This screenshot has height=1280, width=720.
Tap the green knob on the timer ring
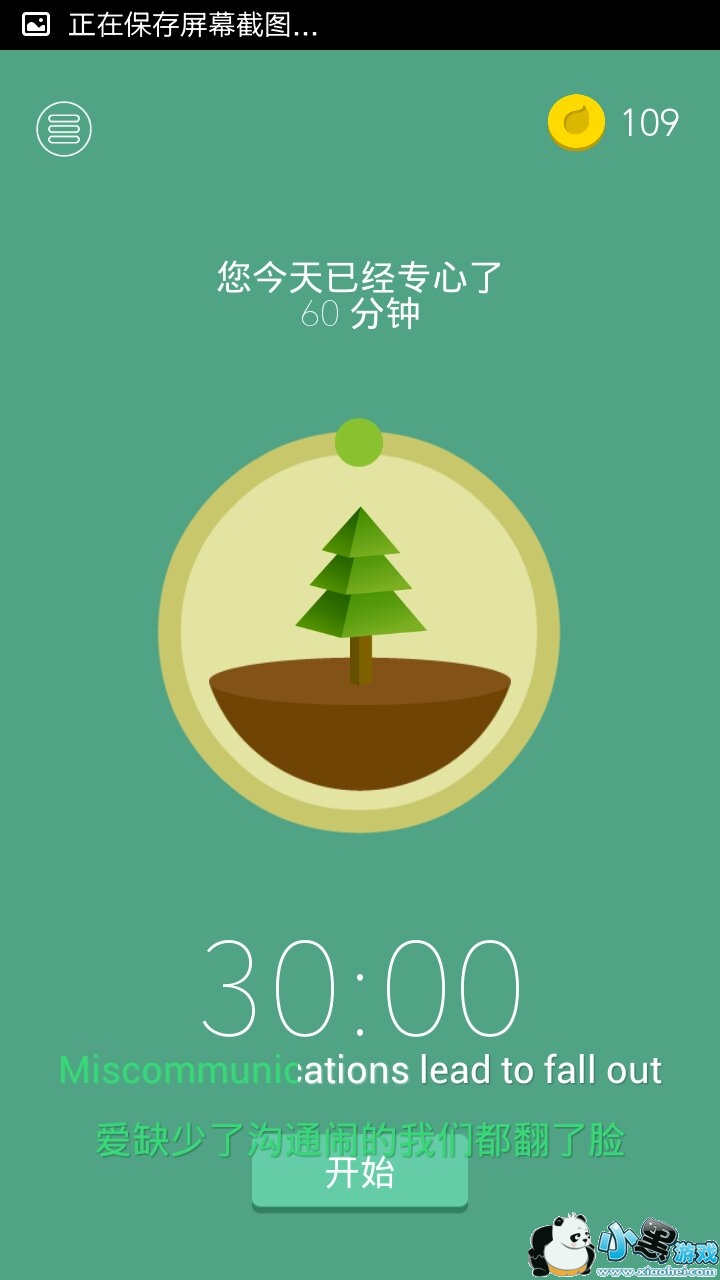(x=359, y=443)
